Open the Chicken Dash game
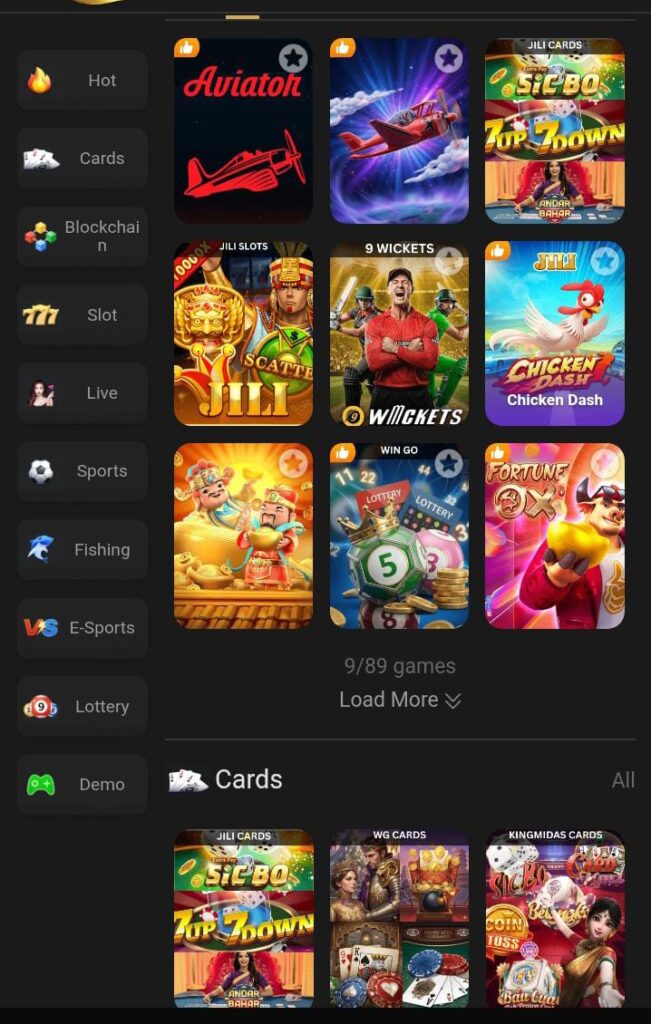Image resolution: width=651 pixels, height=1024 pixels. (x=555, y=340)
